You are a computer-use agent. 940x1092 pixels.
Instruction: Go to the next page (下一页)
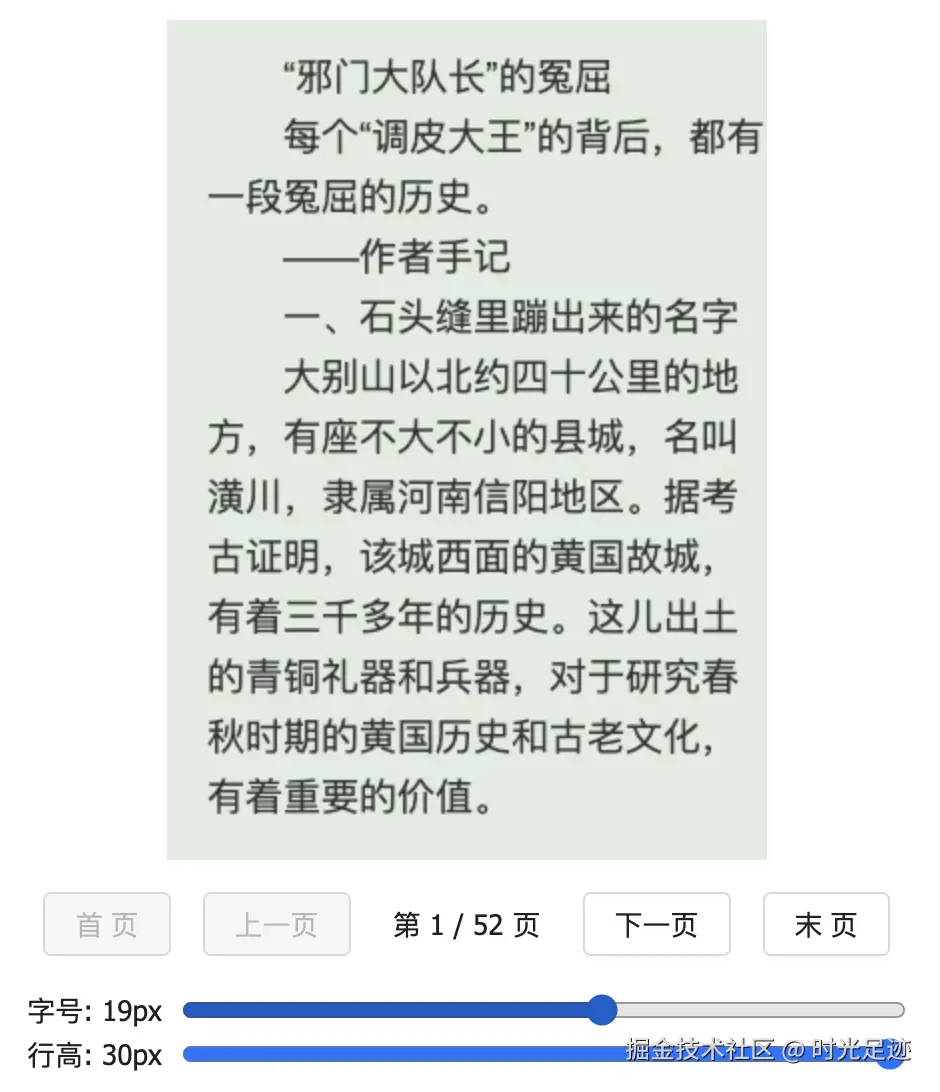(656, 925)
